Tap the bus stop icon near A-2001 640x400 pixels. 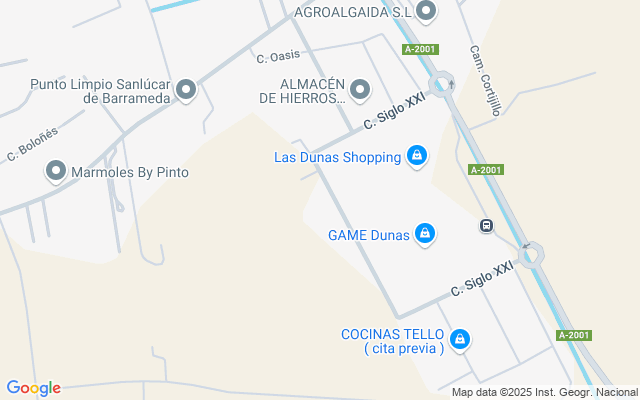coord(486,226)
